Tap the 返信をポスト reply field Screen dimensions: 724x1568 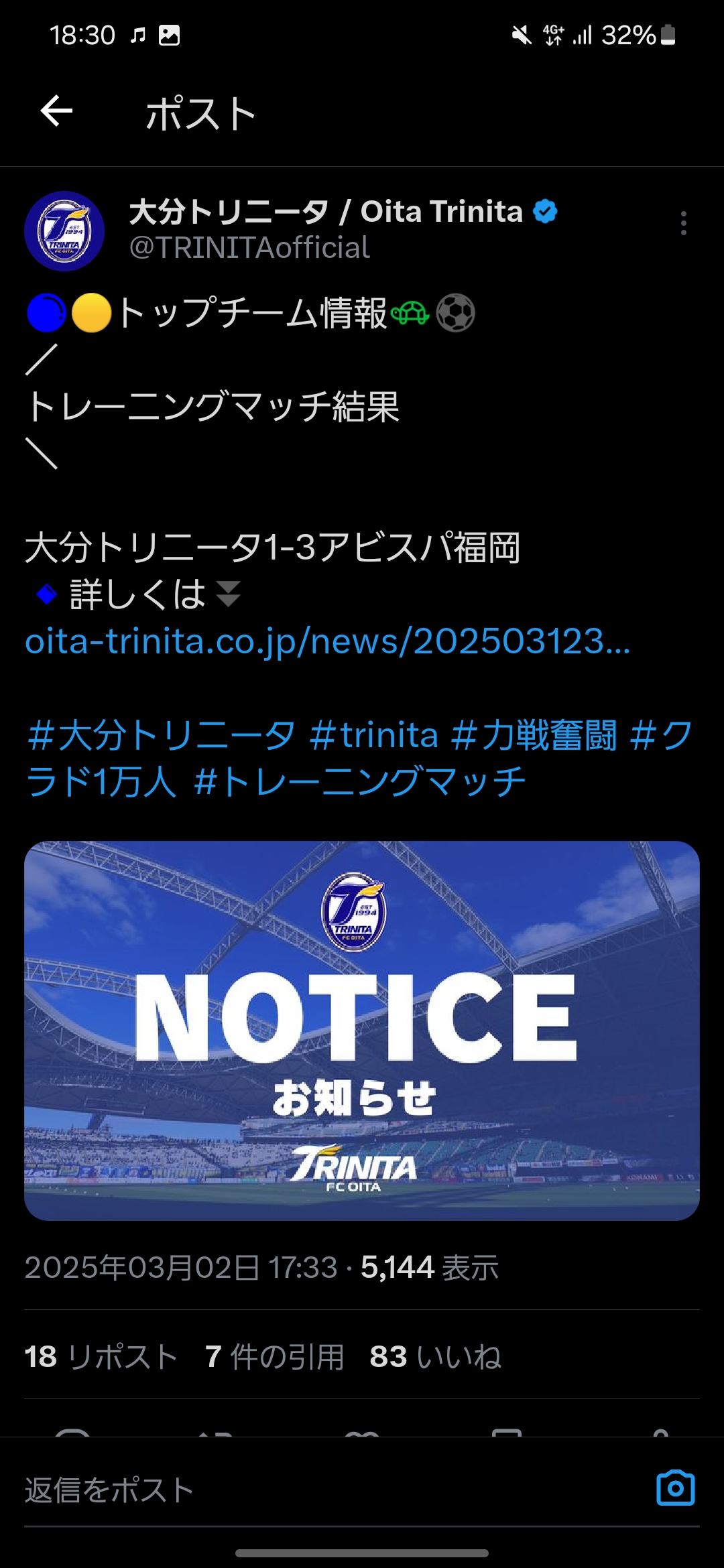point(328,1490)
